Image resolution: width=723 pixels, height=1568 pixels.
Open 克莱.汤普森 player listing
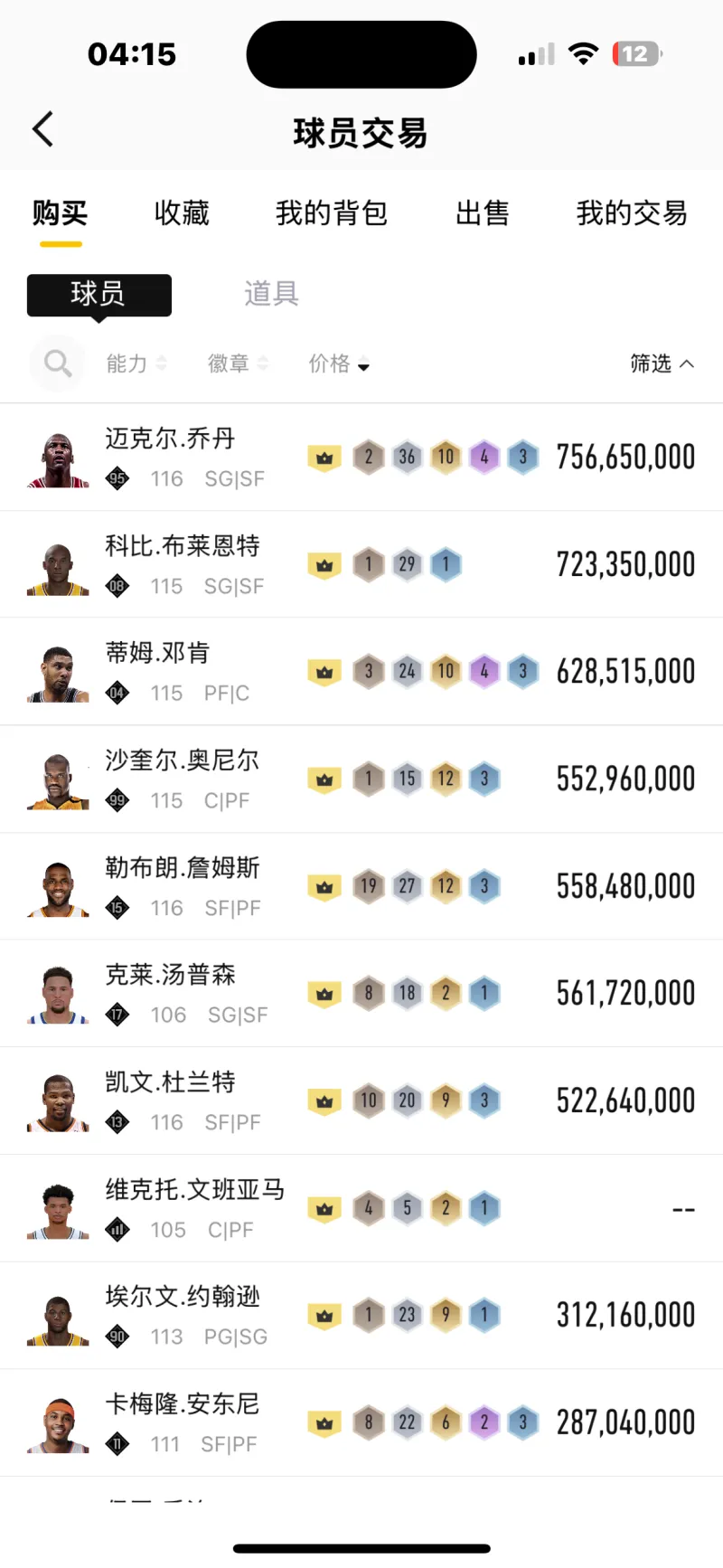click(x=361, y=994)
